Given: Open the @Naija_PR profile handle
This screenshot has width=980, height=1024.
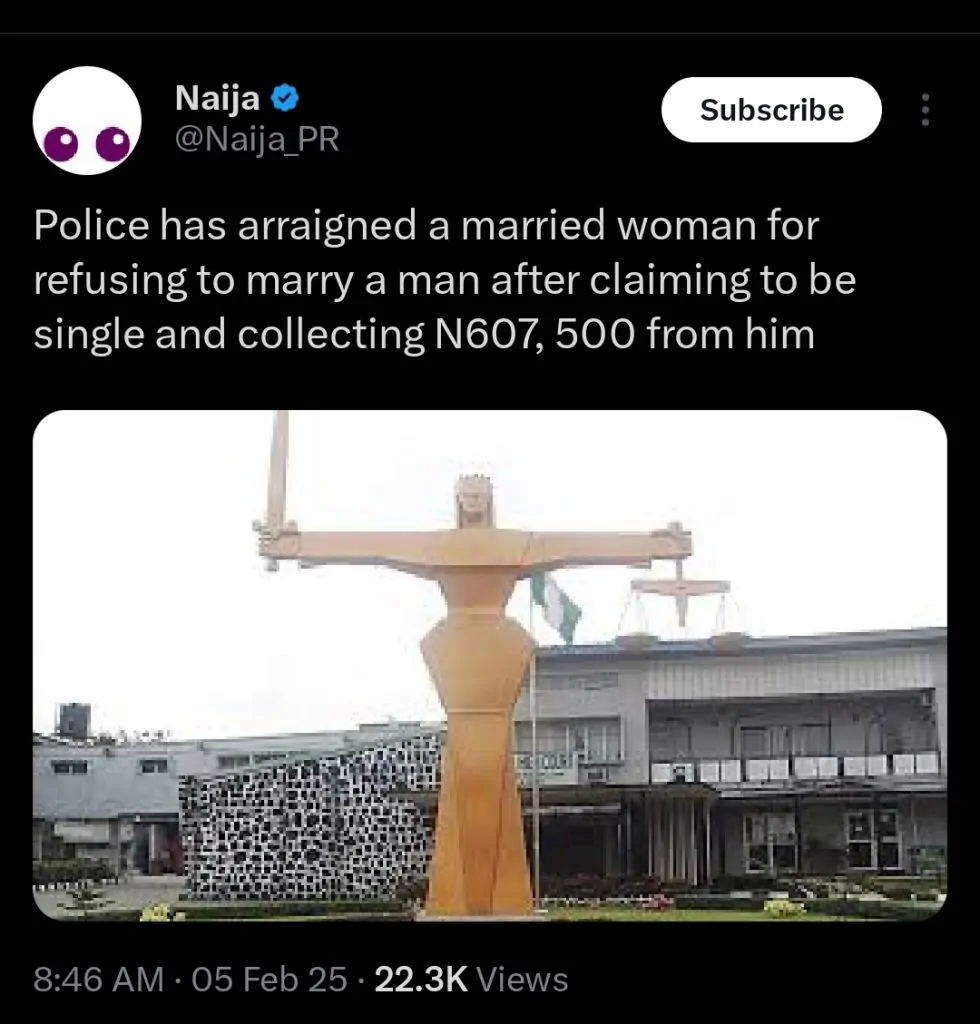Looking at the screenshot, I should click(x=257, y=141).
